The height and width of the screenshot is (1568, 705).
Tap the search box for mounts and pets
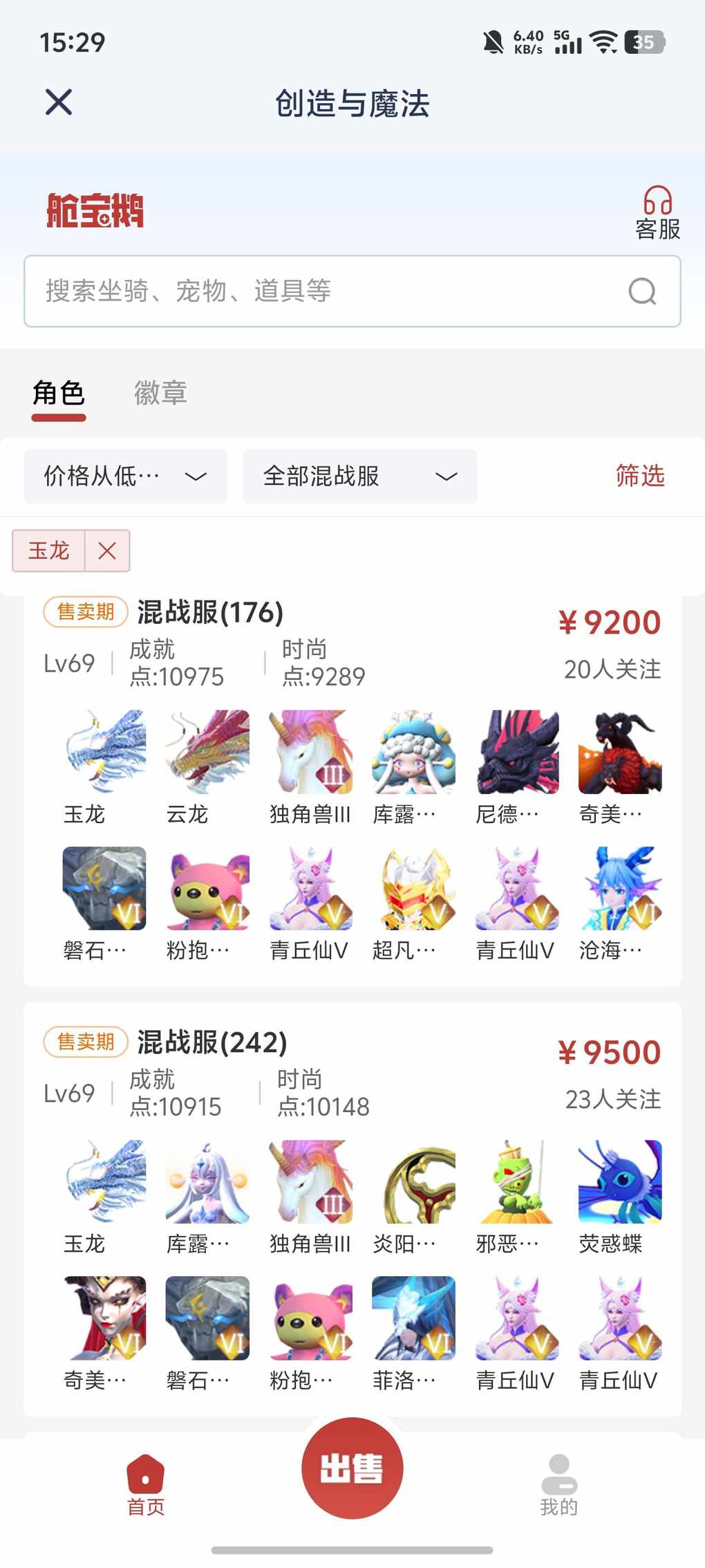pos(332,291)
